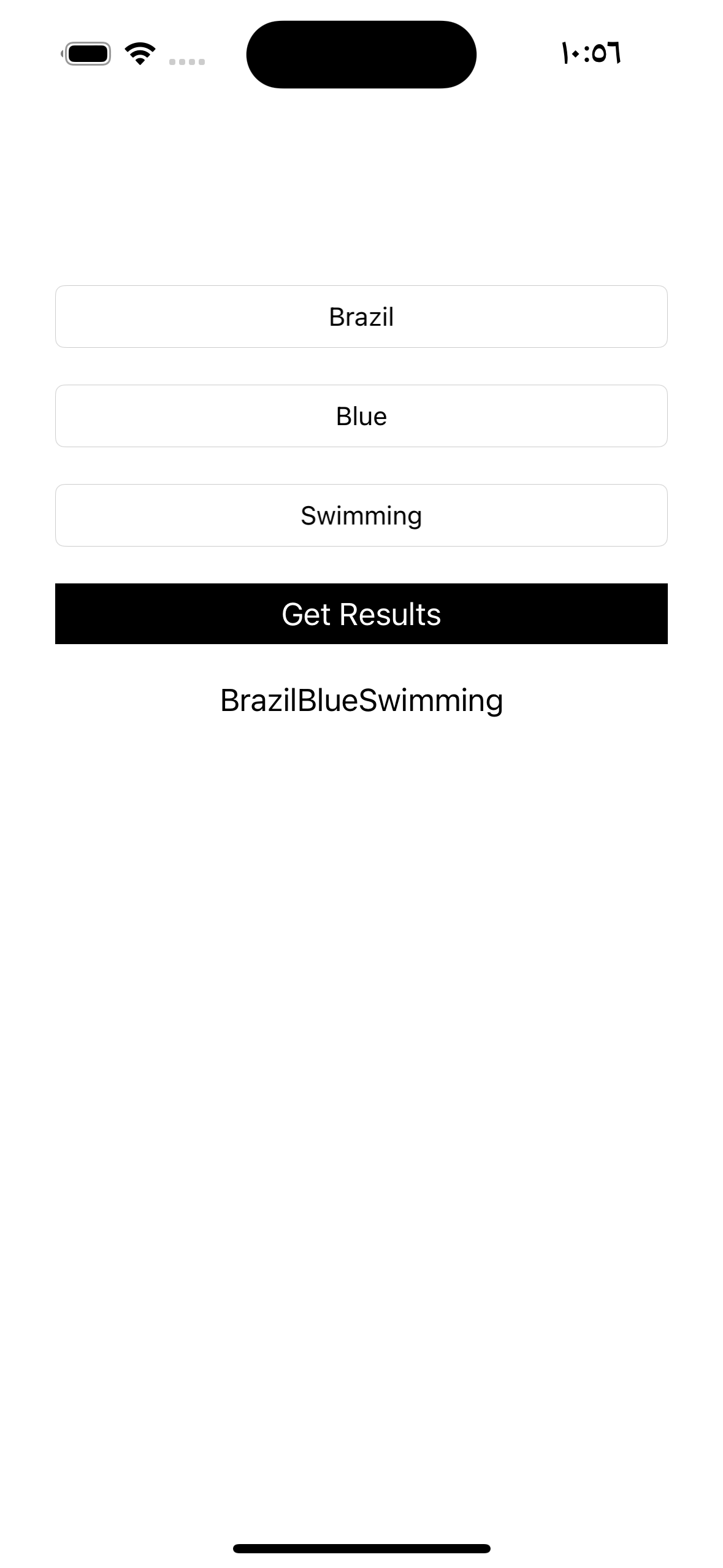This screenshot has height=1568, width=723.
Task: Tap the mute indicator beside the battery
Action: (x=64, y=54)
